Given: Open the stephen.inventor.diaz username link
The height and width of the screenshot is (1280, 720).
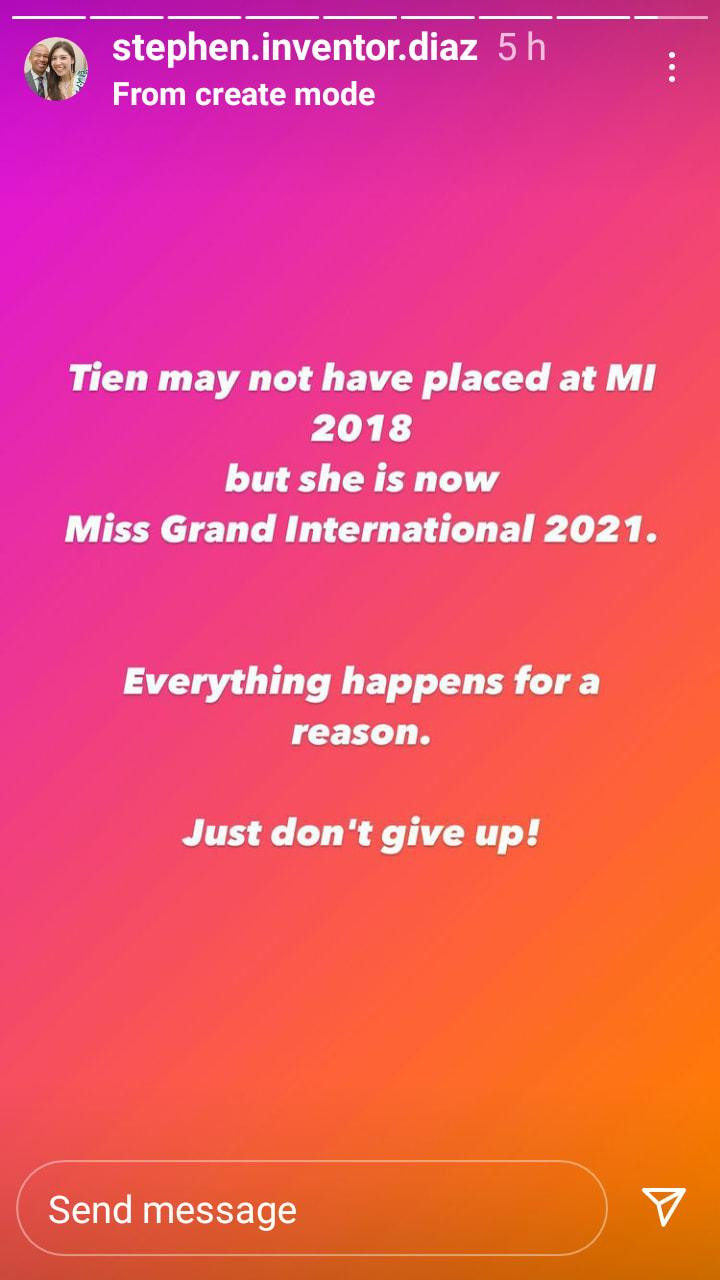Looking at the screenshot, I should pos(295,47).
